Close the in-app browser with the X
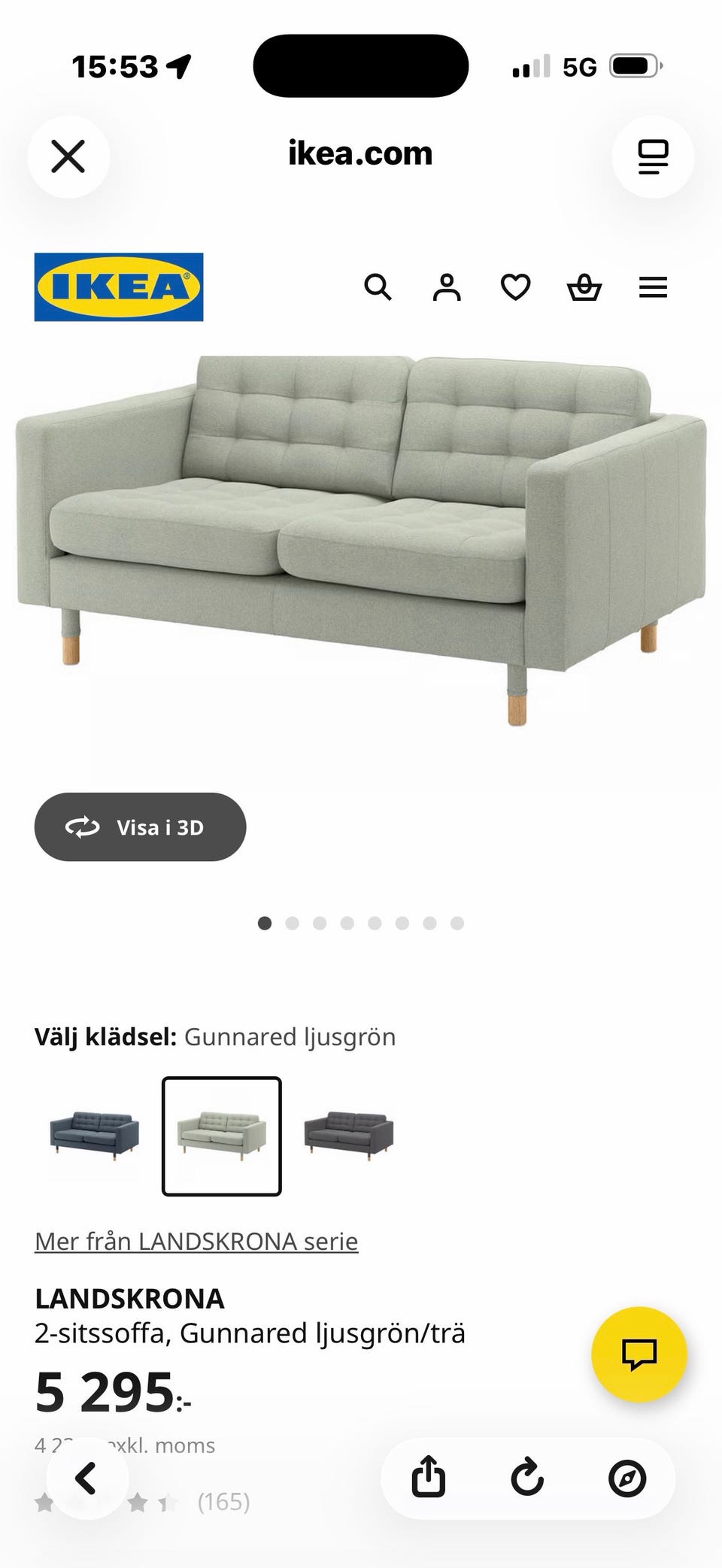This screenshot has width=722, height=1568. [x=68, y=156]
